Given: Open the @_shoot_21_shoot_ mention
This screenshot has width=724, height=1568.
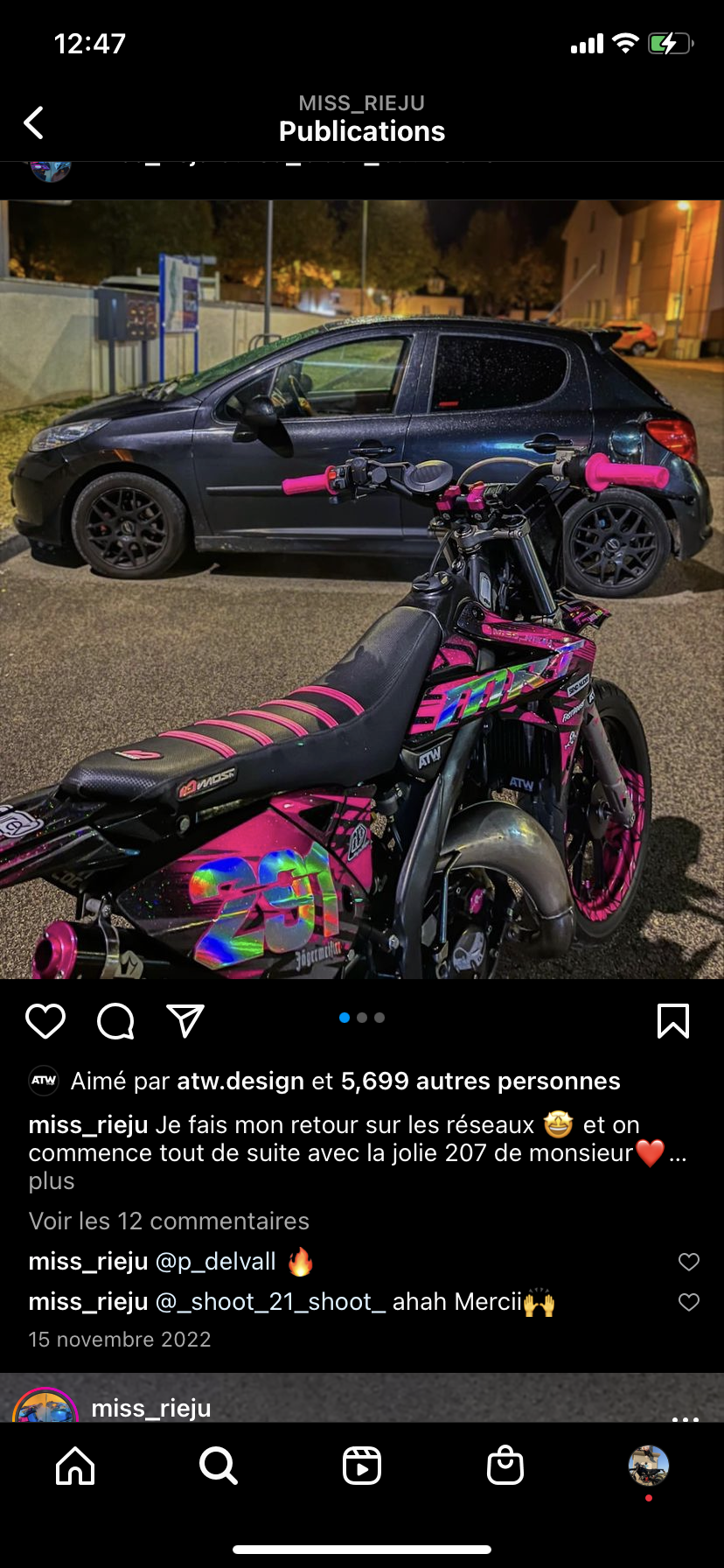Looking at the screenshot, I should pos(270,1302).
